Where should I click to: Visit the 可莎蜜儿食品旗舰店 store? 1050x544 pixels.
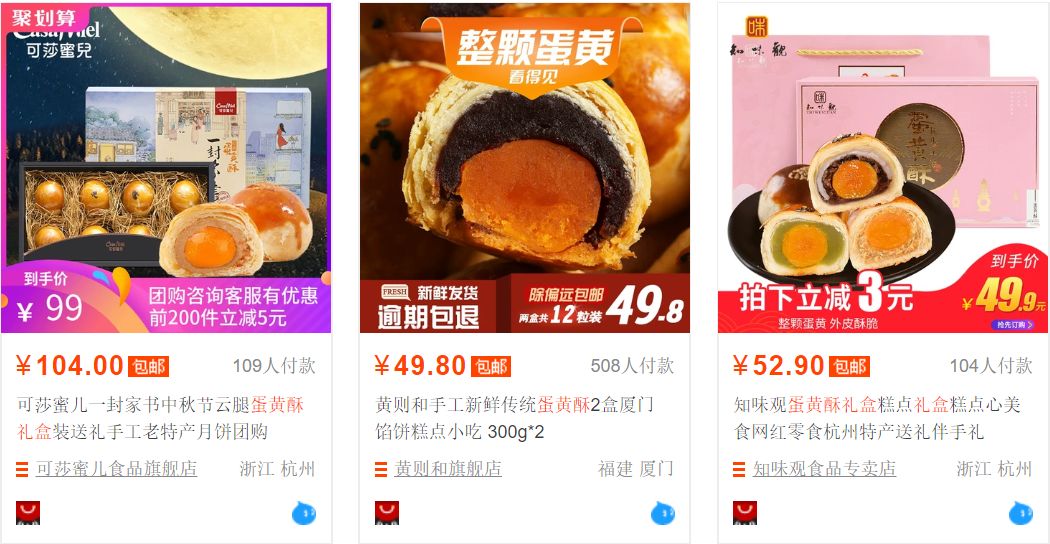point(116,469)
